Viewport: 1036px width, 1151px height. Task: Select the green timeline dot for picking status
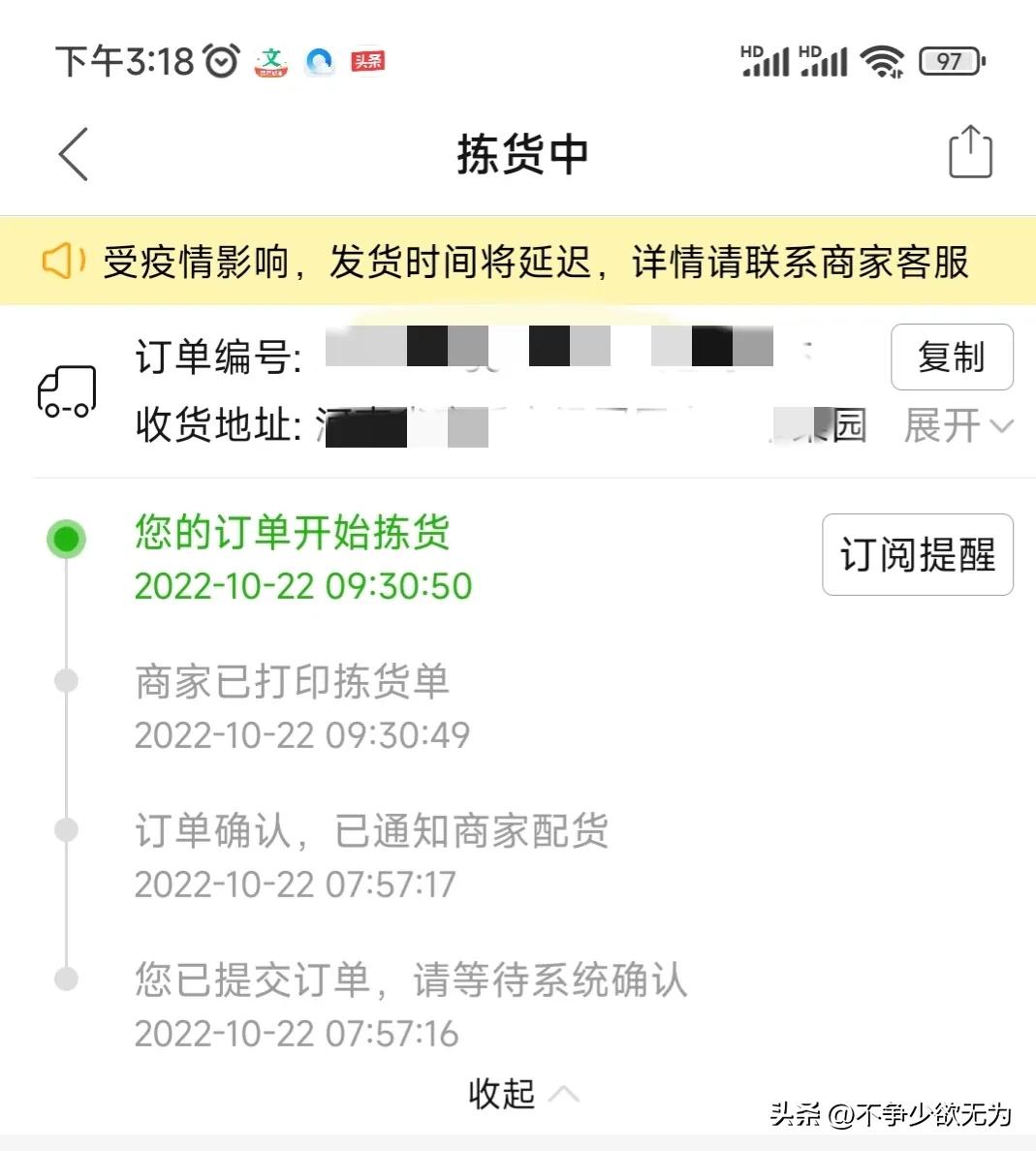(64, 538)
